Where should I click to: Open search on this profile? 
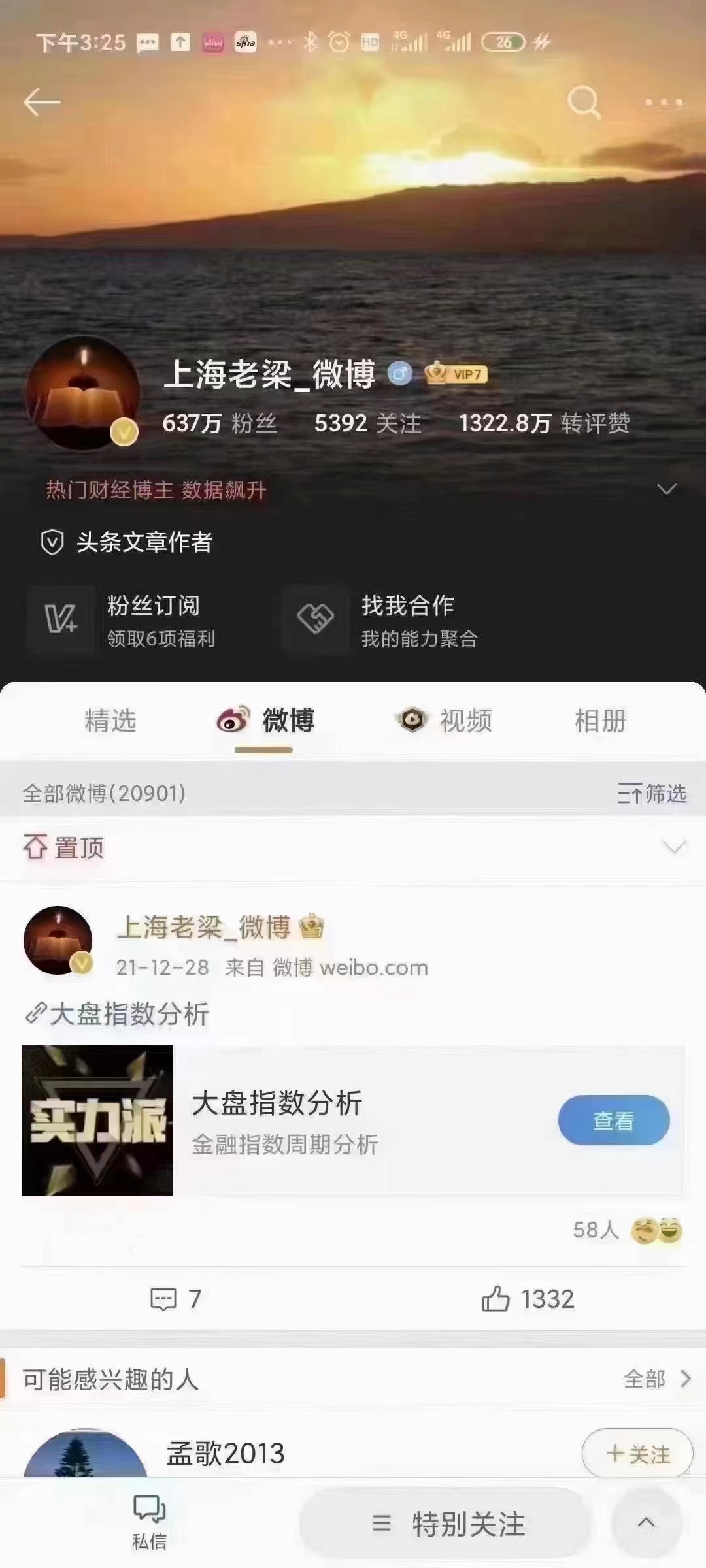pyautogui.click(x=583, y=102)
